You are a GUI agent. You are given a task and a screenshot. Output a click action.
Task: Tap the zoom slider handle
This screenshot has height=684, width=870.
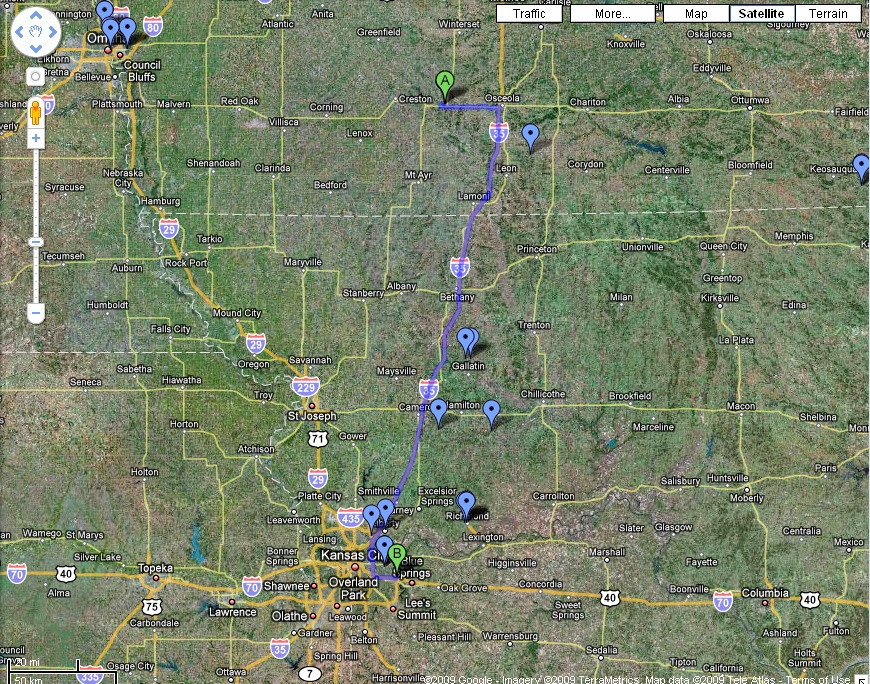point(35,242)
